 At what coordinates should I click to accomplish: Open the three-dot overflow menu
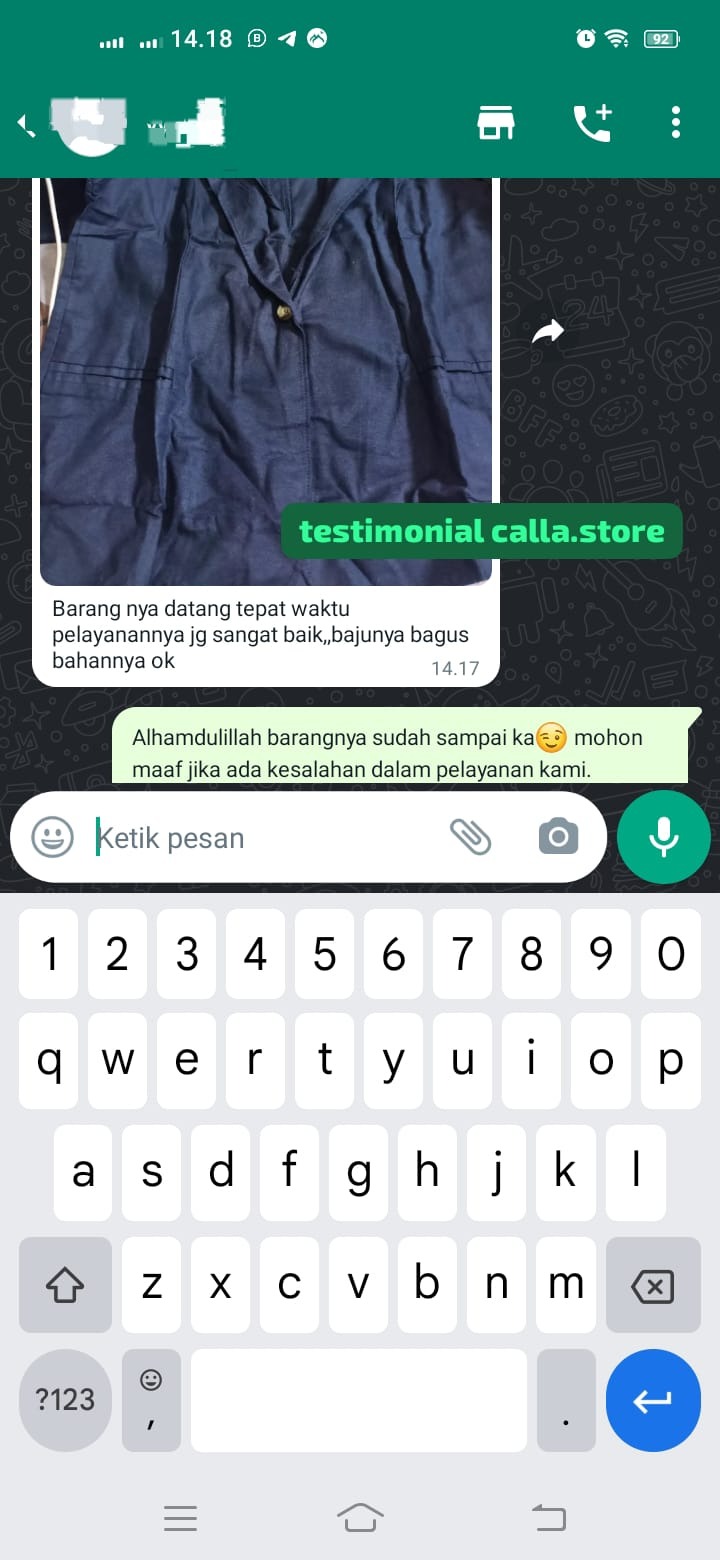676,122
